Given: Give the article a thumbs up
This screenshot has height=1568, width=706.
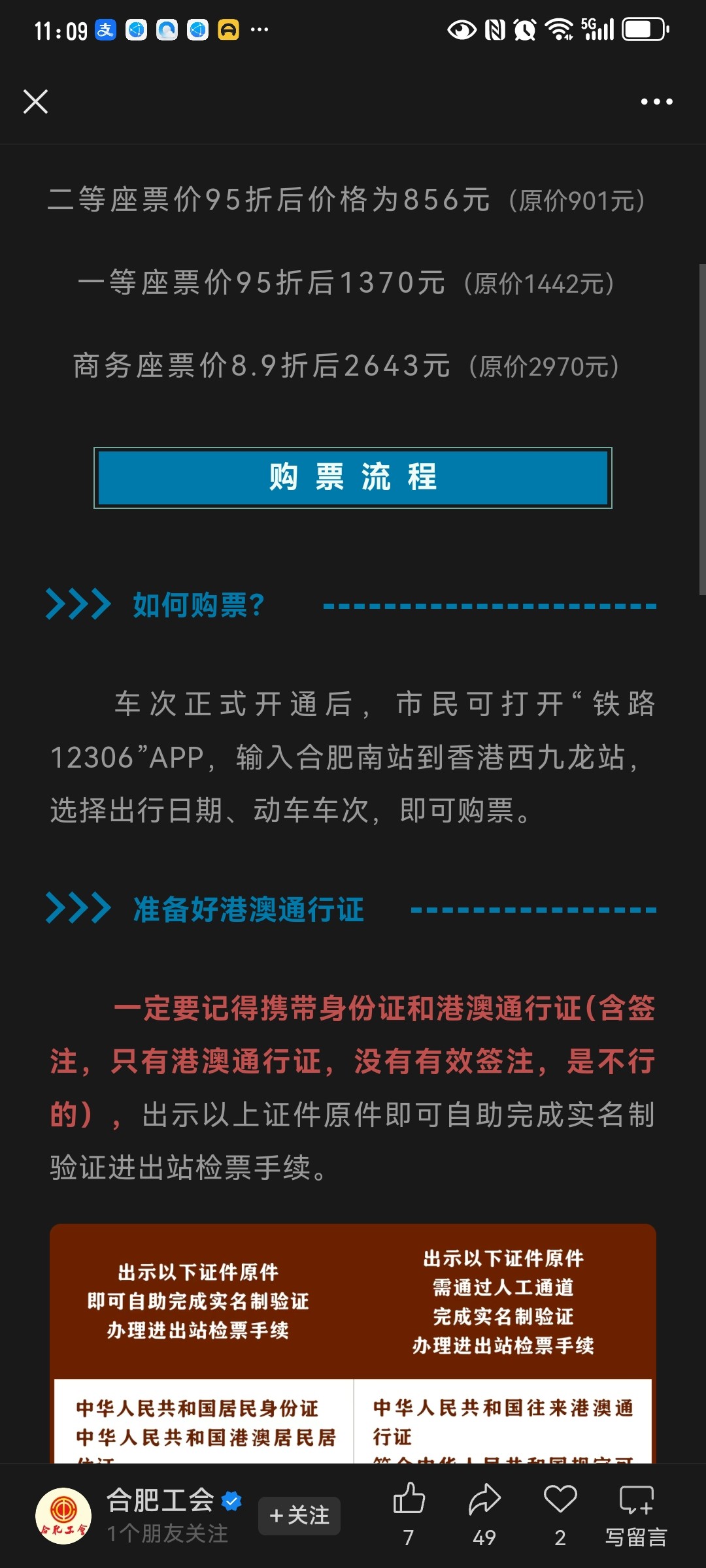Looking at the screenshot, I should click(409, 1499).
